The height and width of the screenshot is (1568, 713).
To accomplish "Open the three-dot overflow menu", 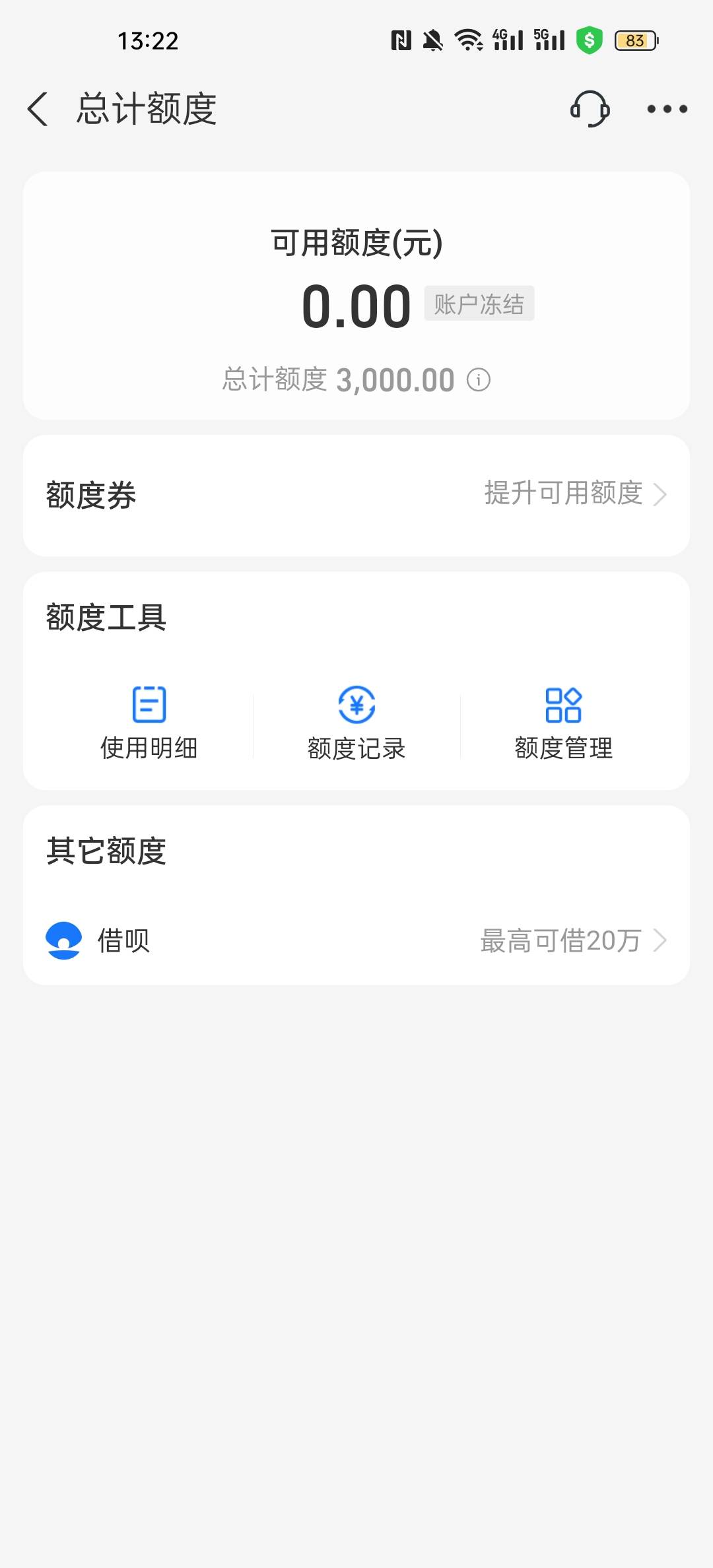I will point(667,109).
